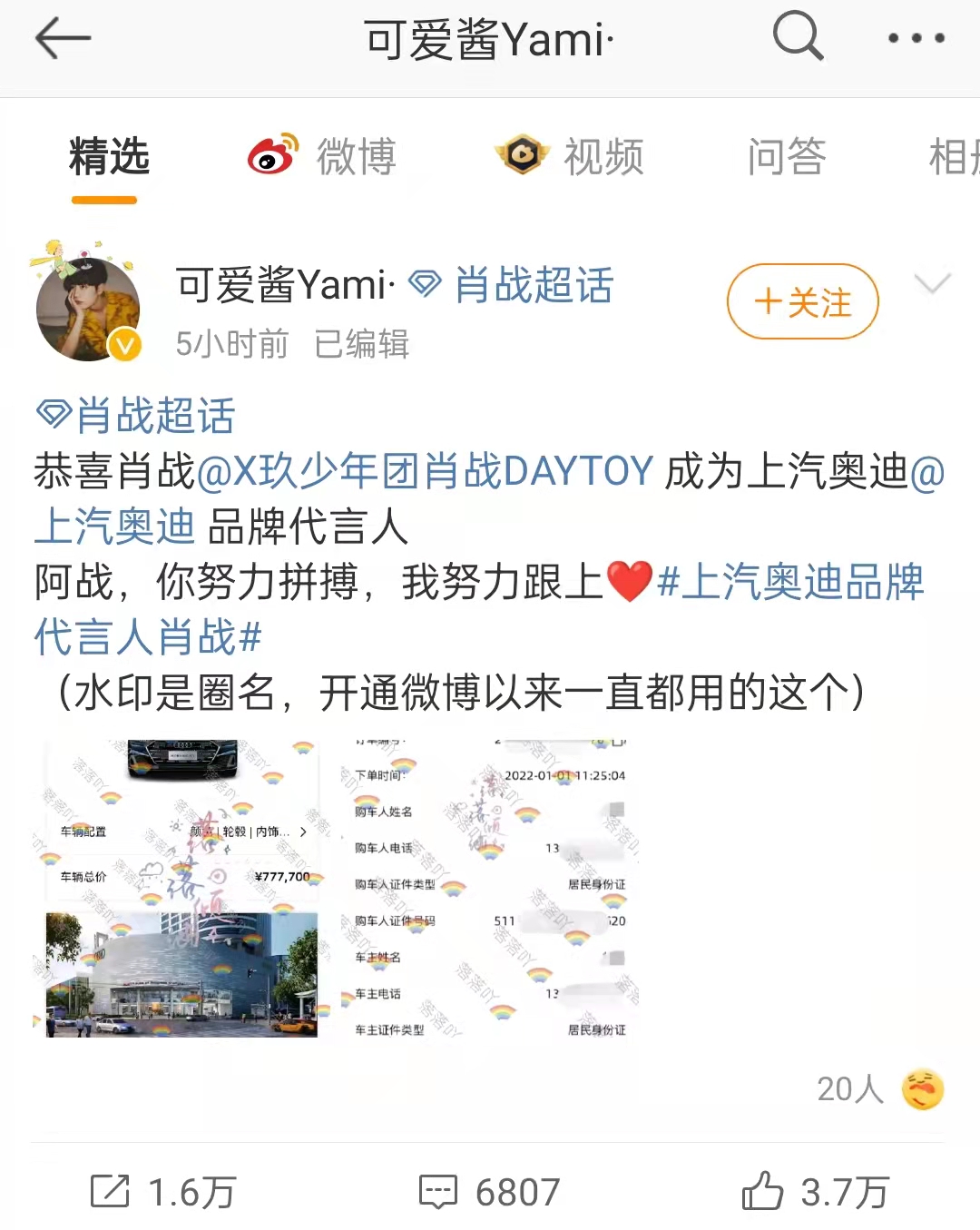This screenshot has width=980, height=1230.
Task: Open search in the top bar
Action: [798, 39]
